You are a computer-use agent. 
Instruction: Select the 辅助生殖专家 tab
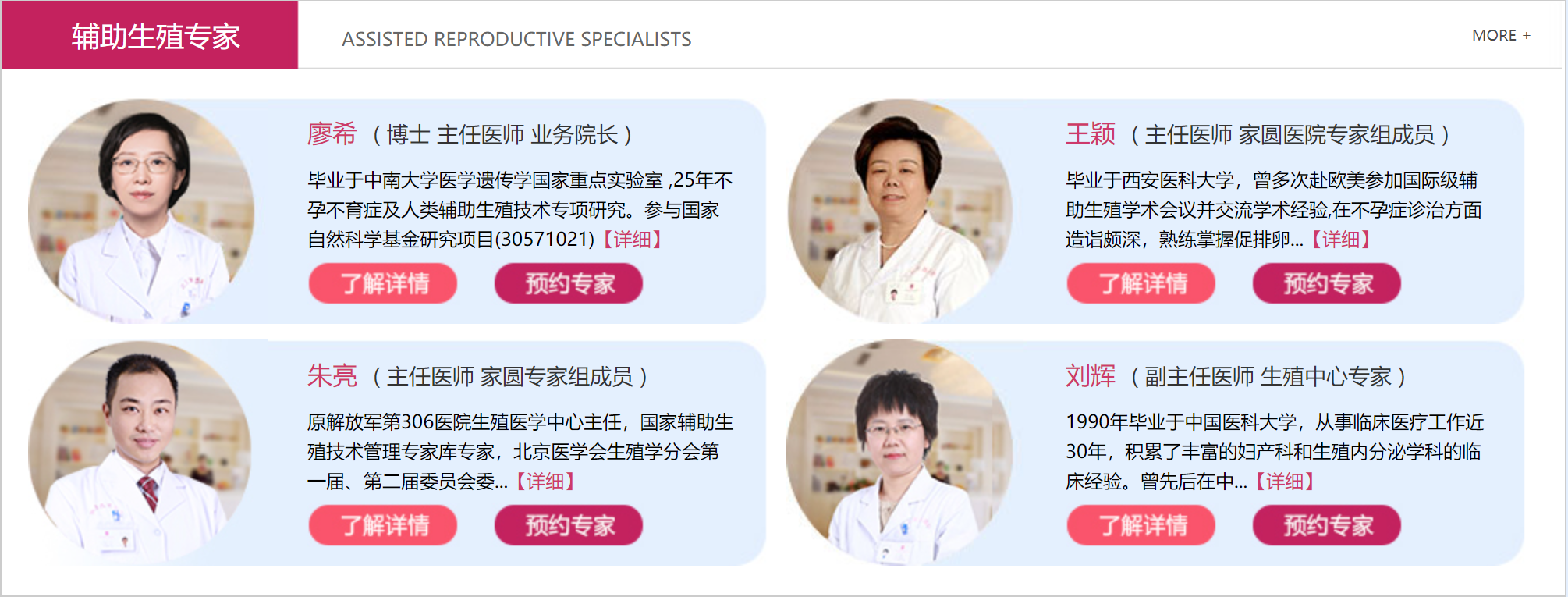[155, 36]
